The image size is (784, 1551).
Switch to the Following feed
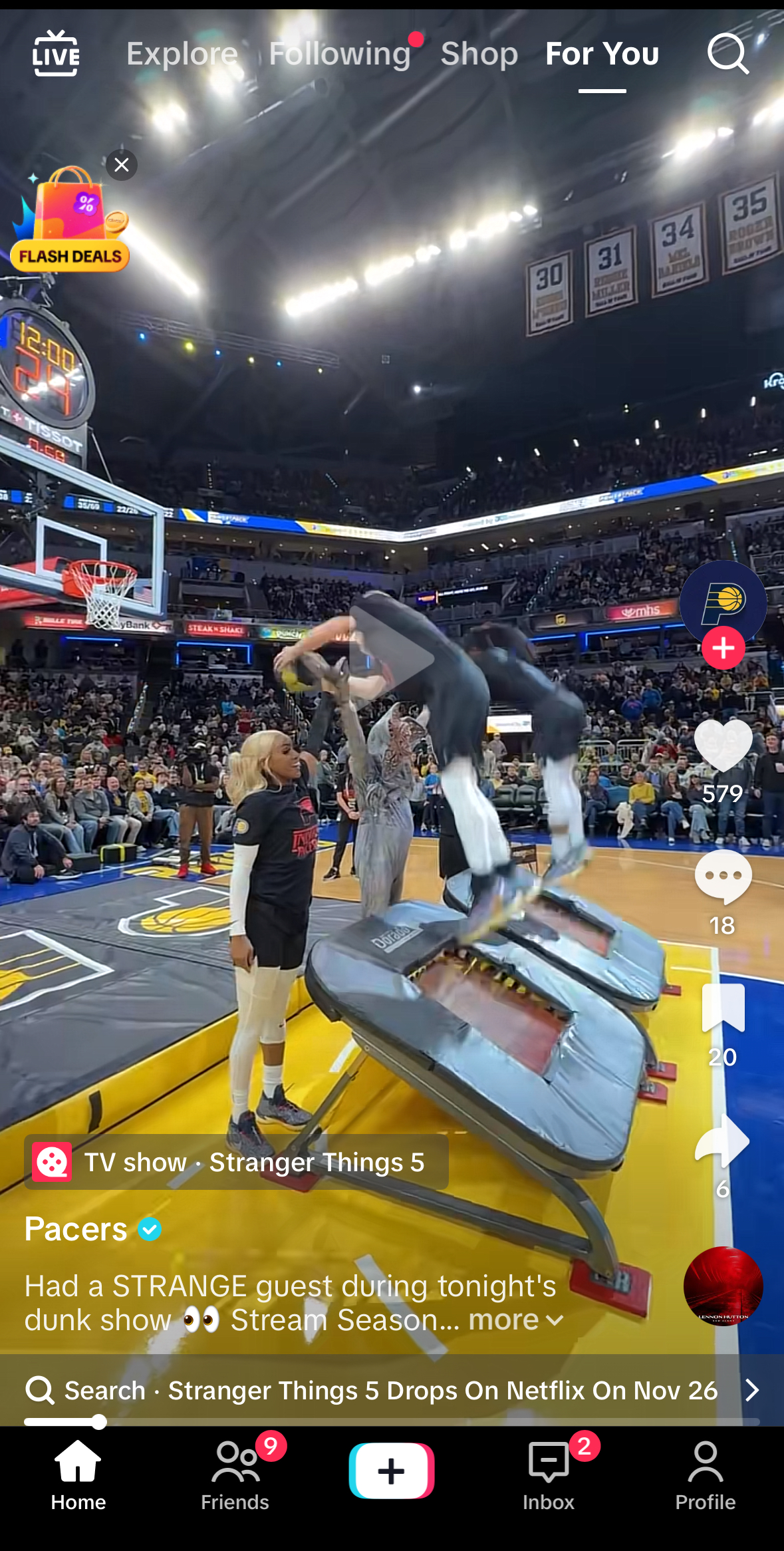coord(340,53)
